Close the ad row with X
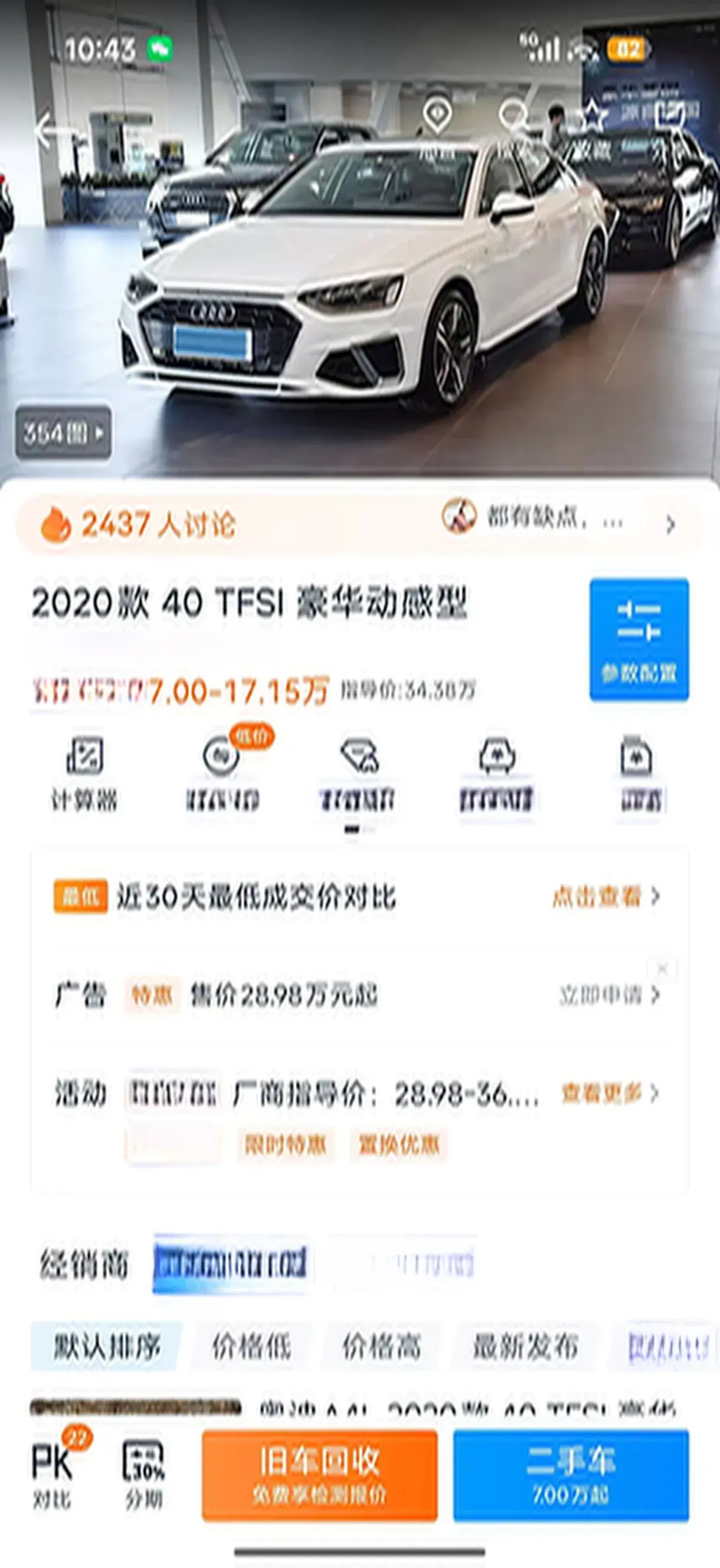Image resolution: width=720 pixels, height=1568 pixels. click(x=663, y=968)
